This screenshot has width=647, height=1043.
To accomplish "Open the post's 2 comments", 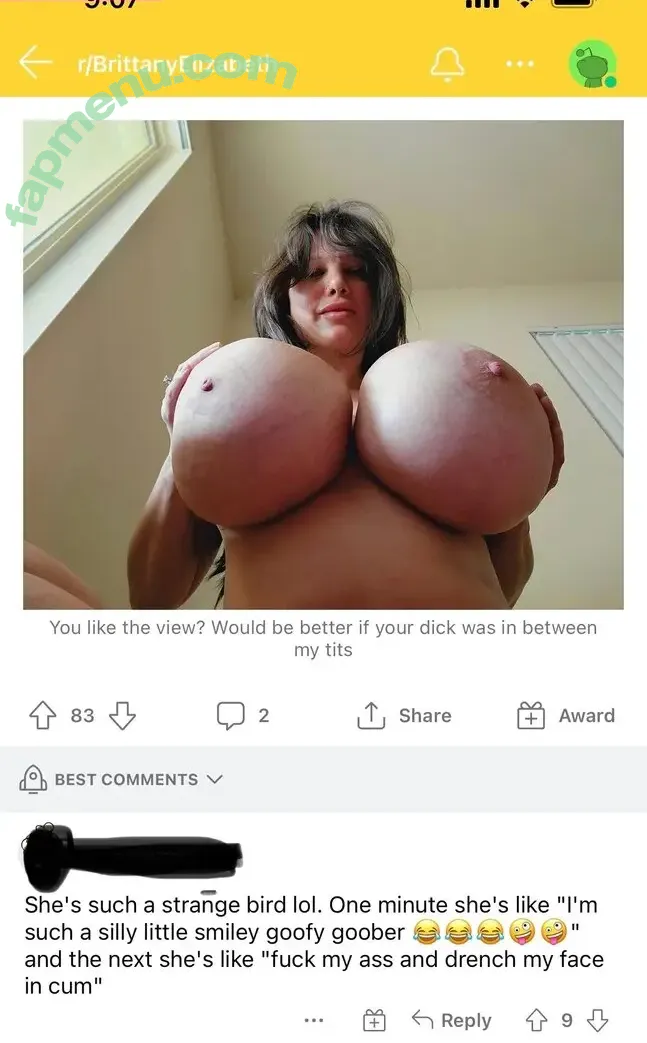I will pos(243,715).
